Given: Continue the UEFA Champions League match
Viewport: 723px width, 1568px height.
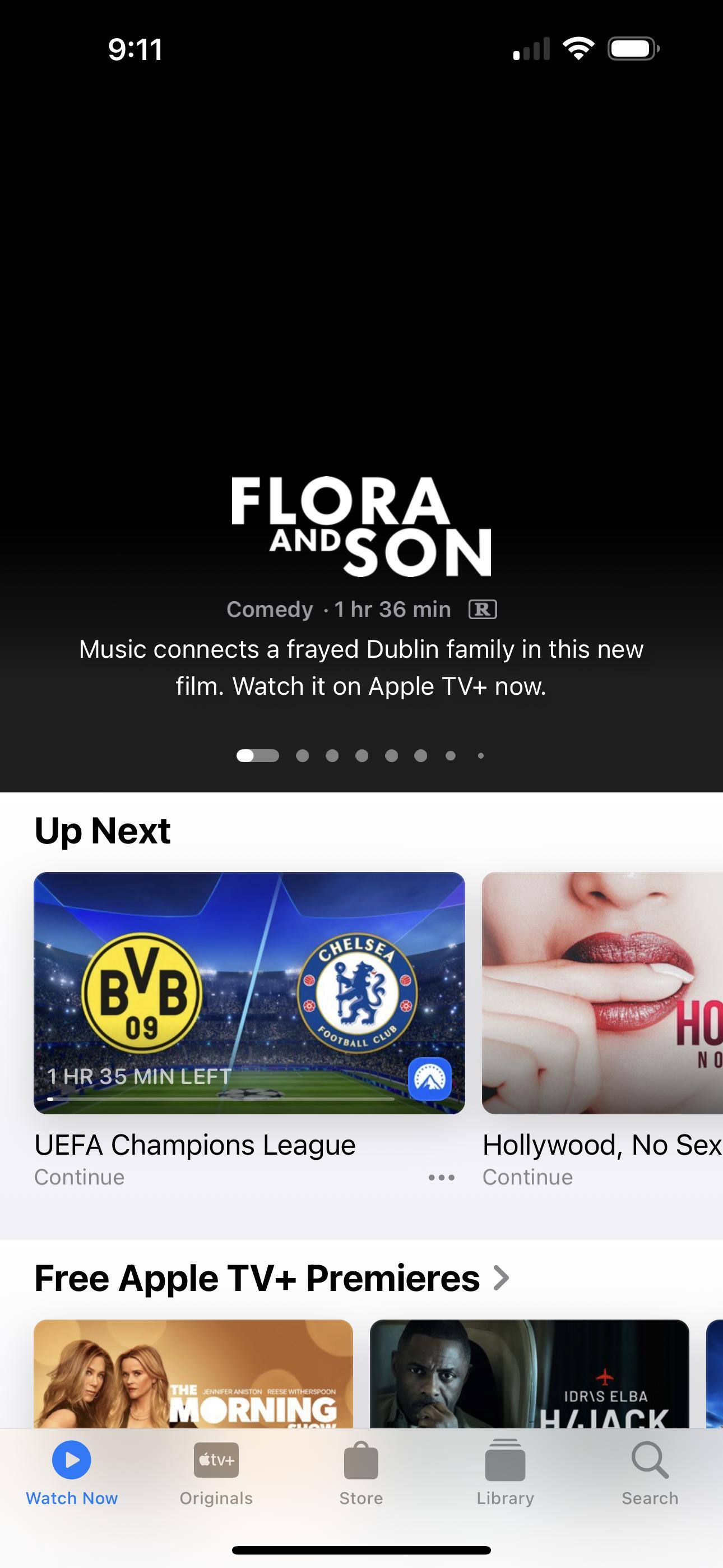Looking at the screenshot, I should pos(249,992).
